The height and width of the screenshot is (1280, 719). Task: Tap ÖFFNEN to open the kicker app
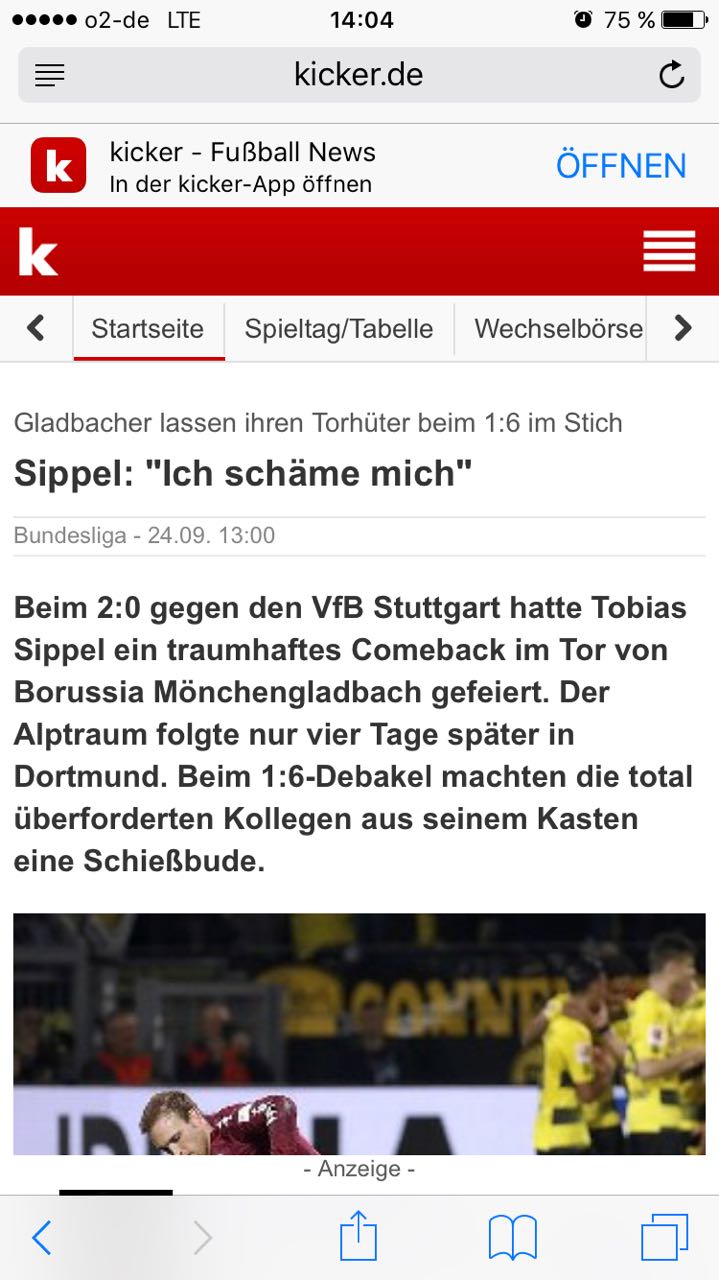[x=621, y=166]
